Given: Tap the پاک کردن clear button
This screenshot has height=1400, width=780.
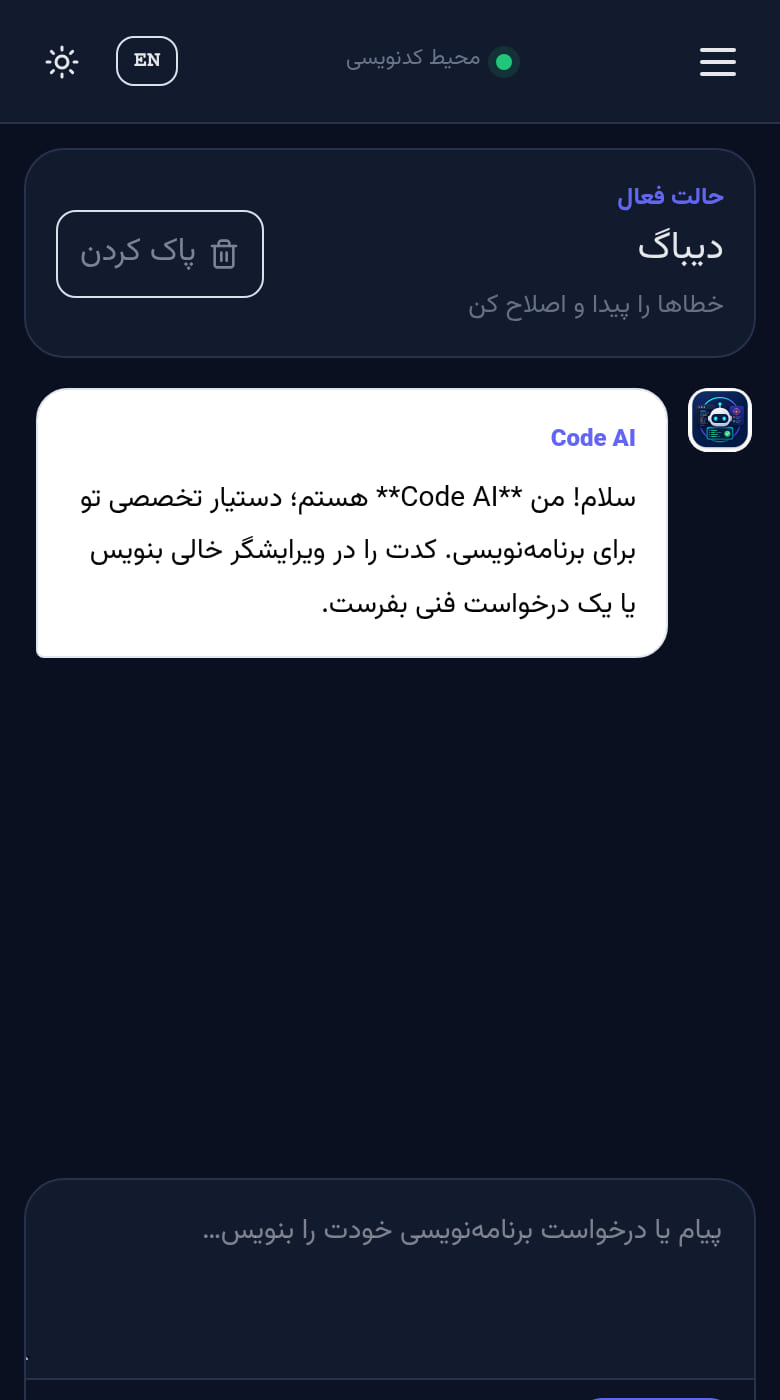Looking at the screenshot, I should click(x=160, y=254).
